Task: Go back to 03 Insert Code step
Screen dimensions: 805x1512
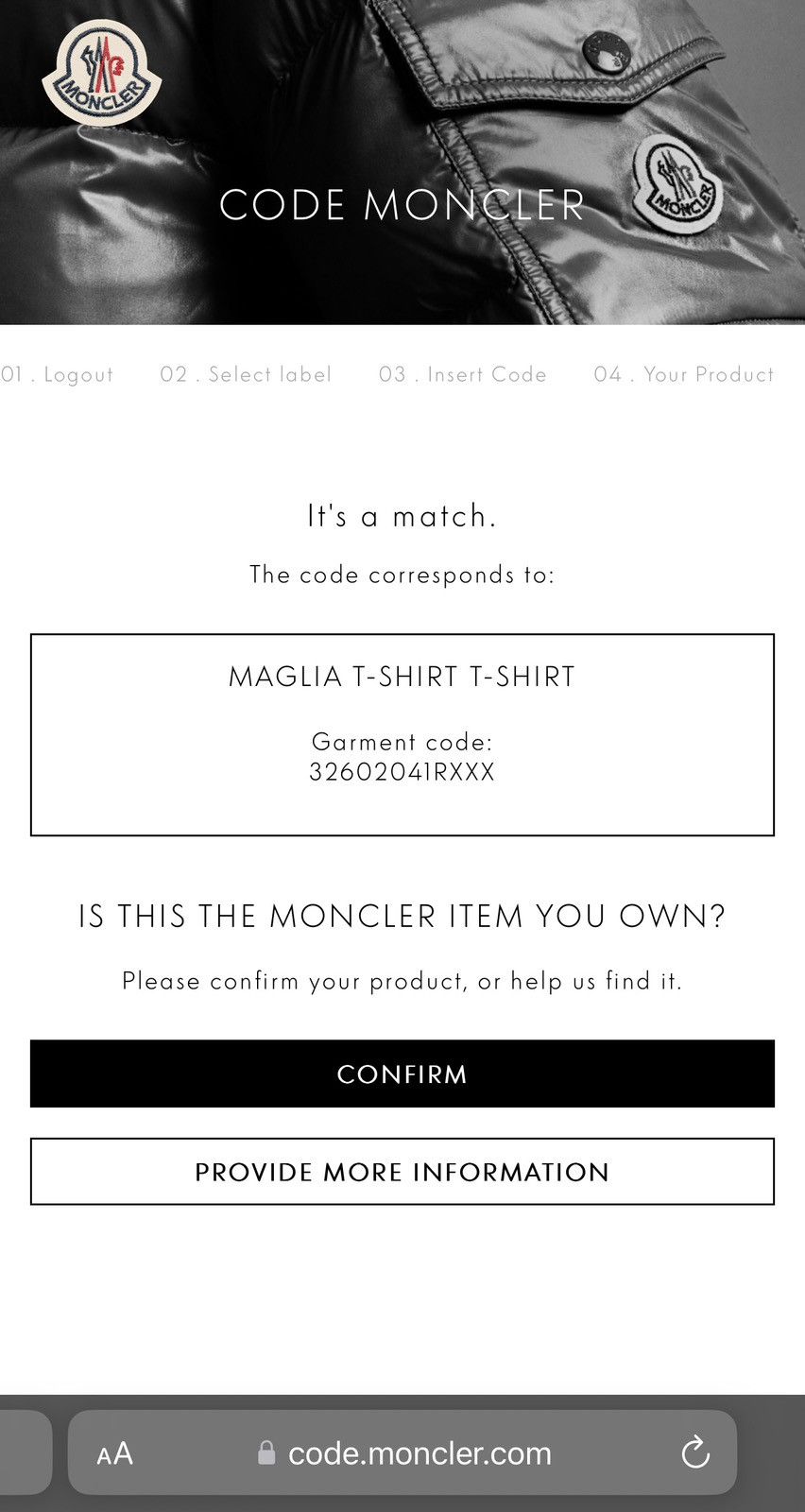Action: coord(463,374)
